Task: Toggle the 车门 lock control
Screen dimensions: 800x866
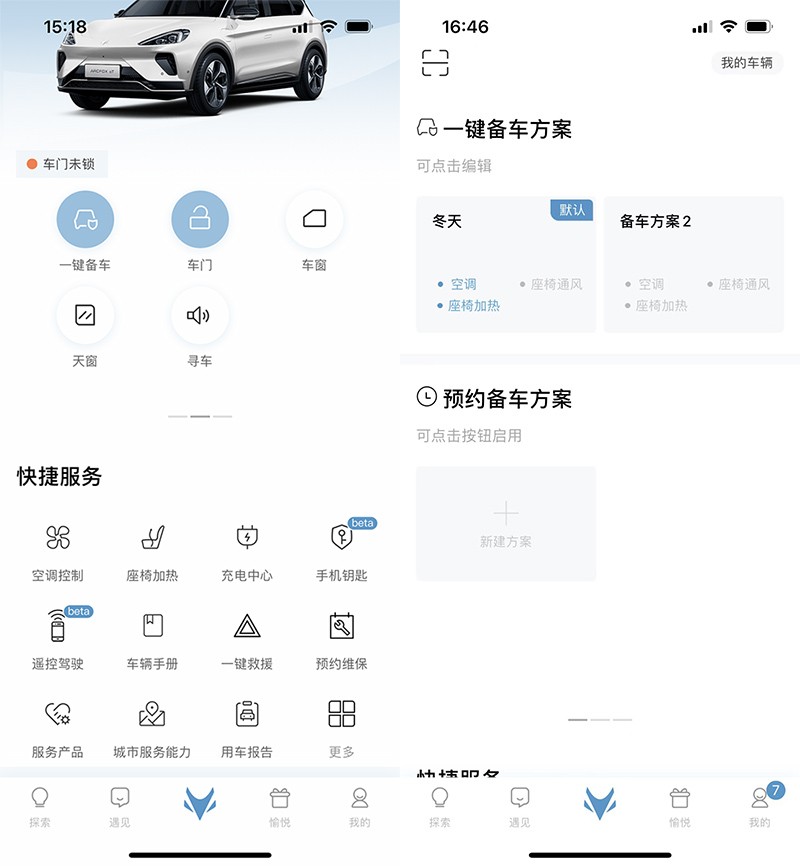Action: 200,219
